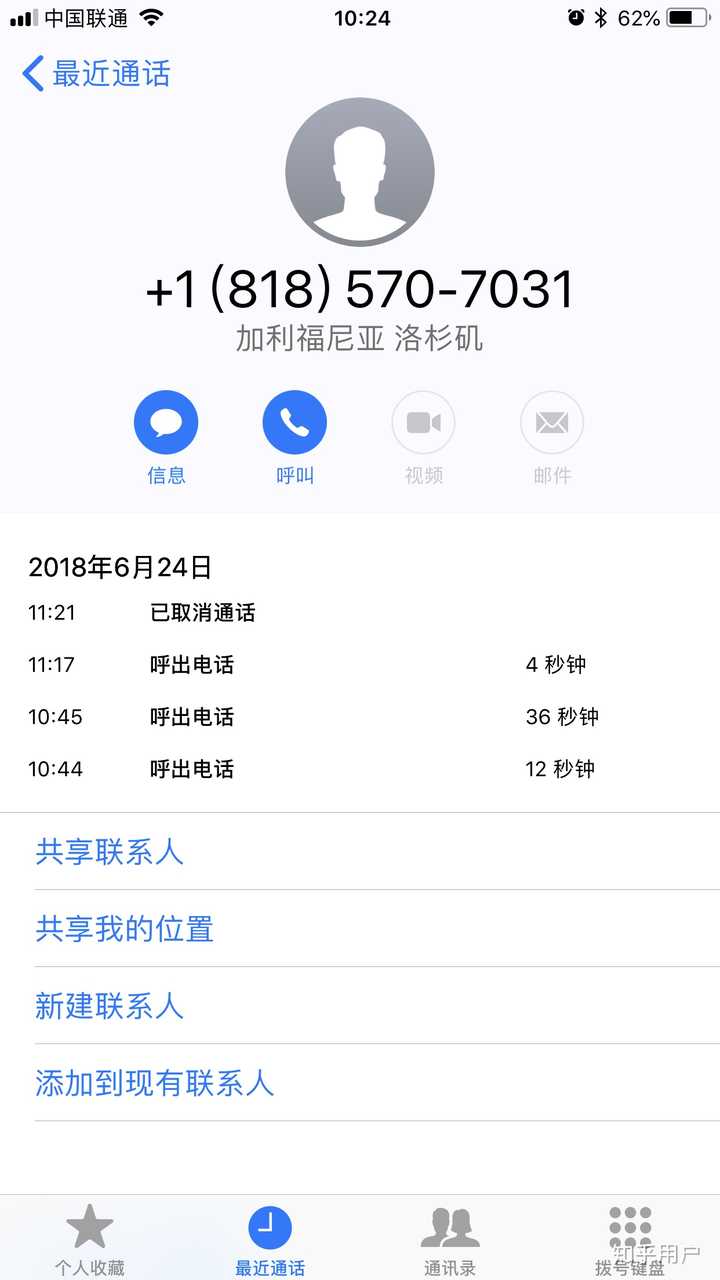Create contact with 新建联系人

point(110,1006)
